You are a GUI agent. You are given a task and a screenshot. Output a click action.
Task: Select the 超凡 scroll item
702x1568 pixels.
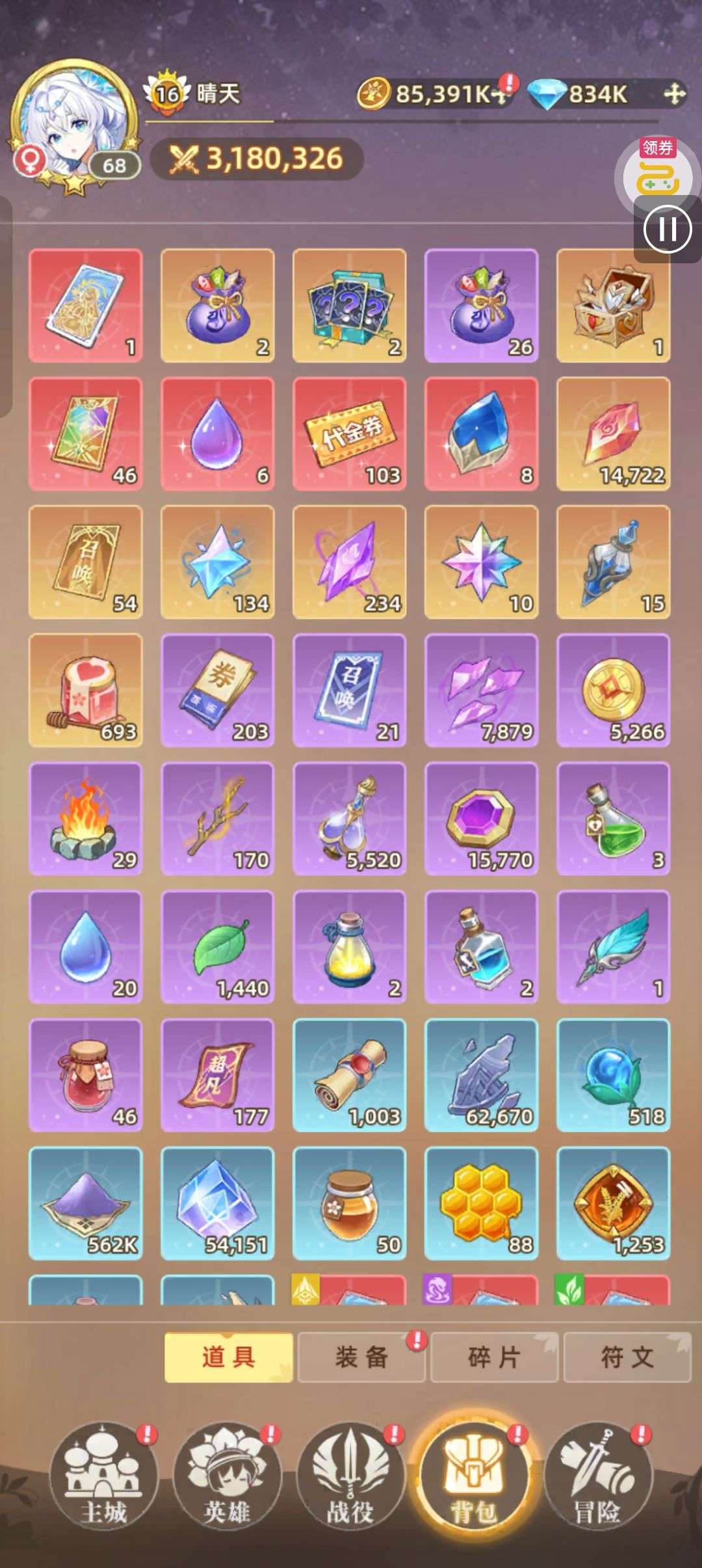pyautogui.click(x=217, y=1075)
